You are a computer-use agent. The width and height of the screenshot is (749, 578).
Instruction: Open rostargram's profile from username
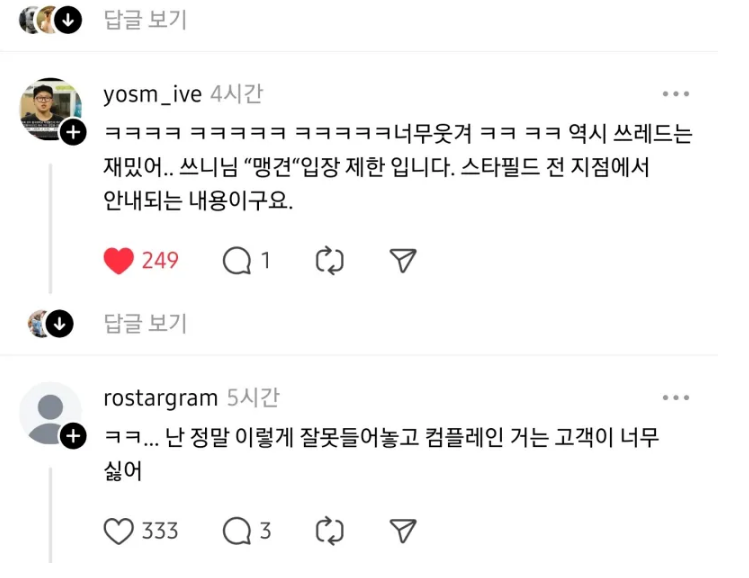click(x=160, y=398)
